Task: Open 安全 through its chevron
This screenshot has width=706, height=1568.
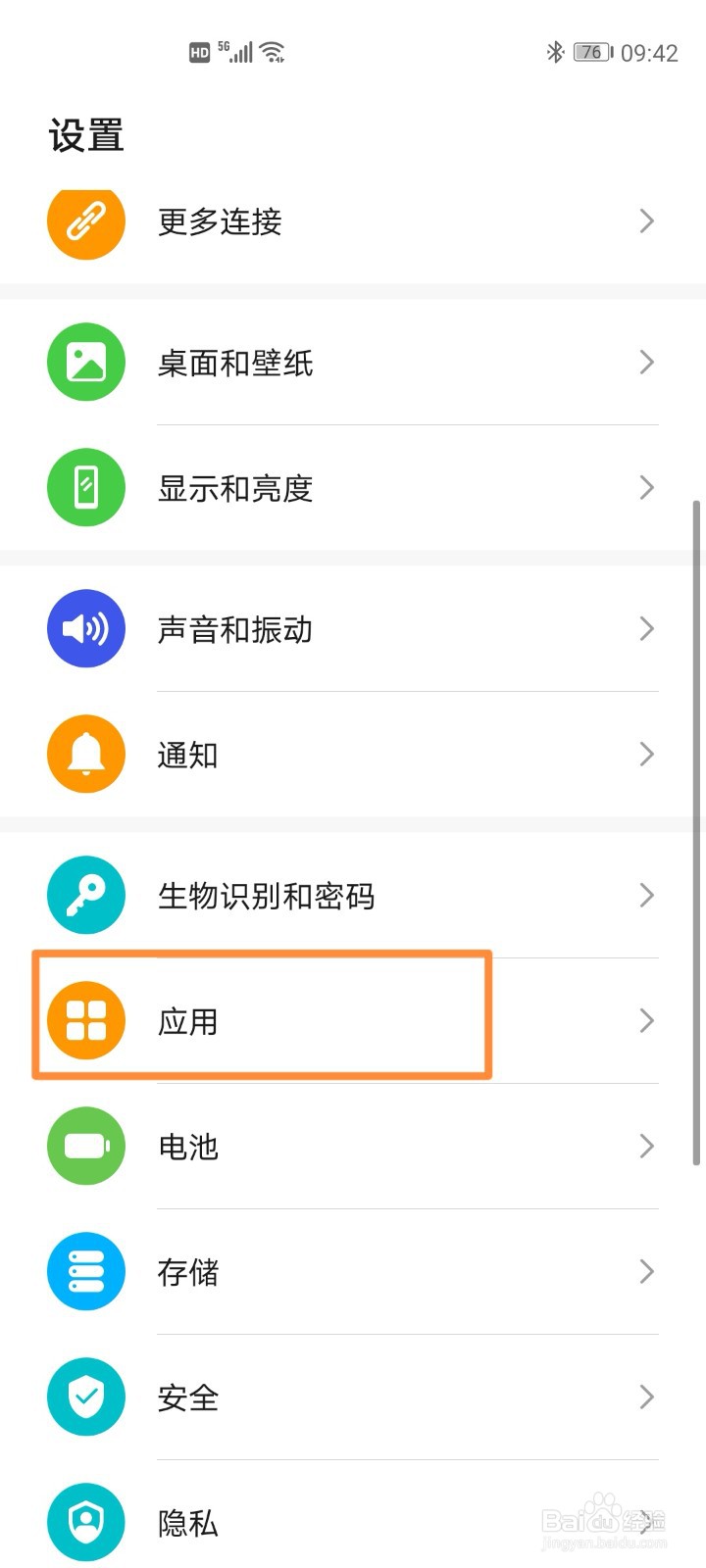Action: [x=645, y=1396]
